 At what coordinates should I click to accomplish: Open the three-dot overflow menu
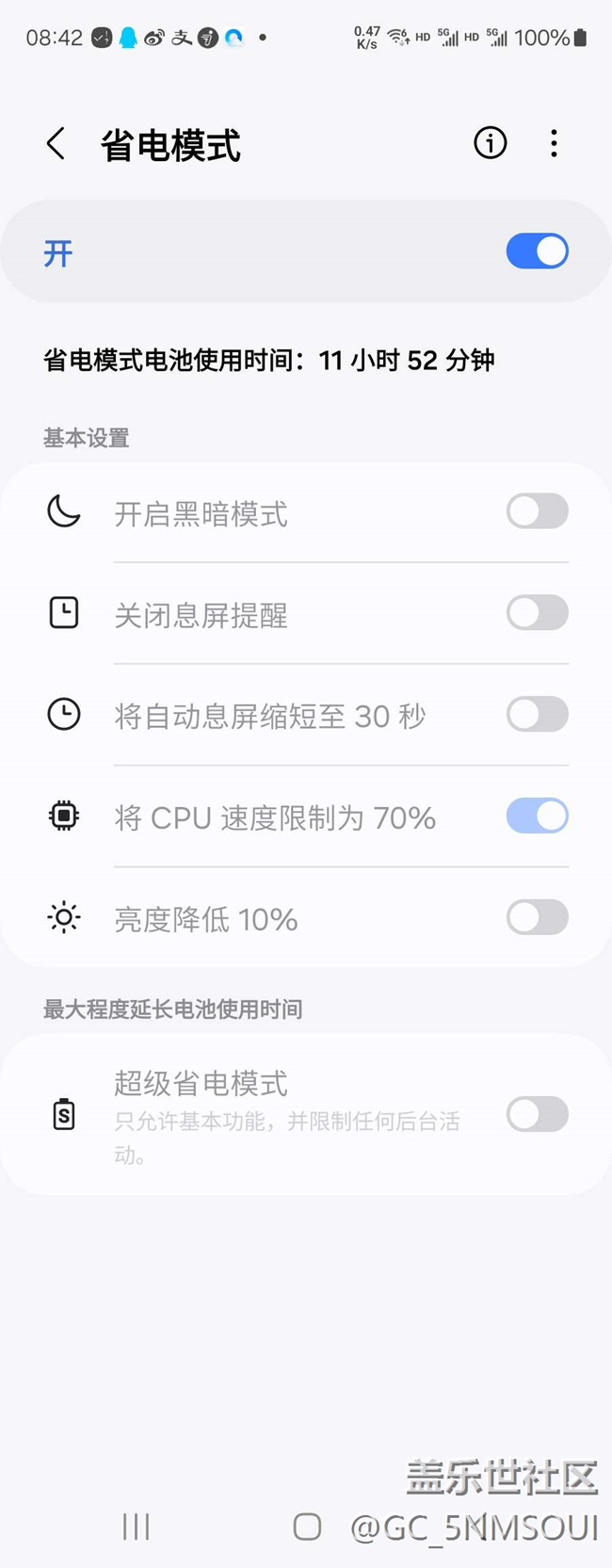[554, 143]
